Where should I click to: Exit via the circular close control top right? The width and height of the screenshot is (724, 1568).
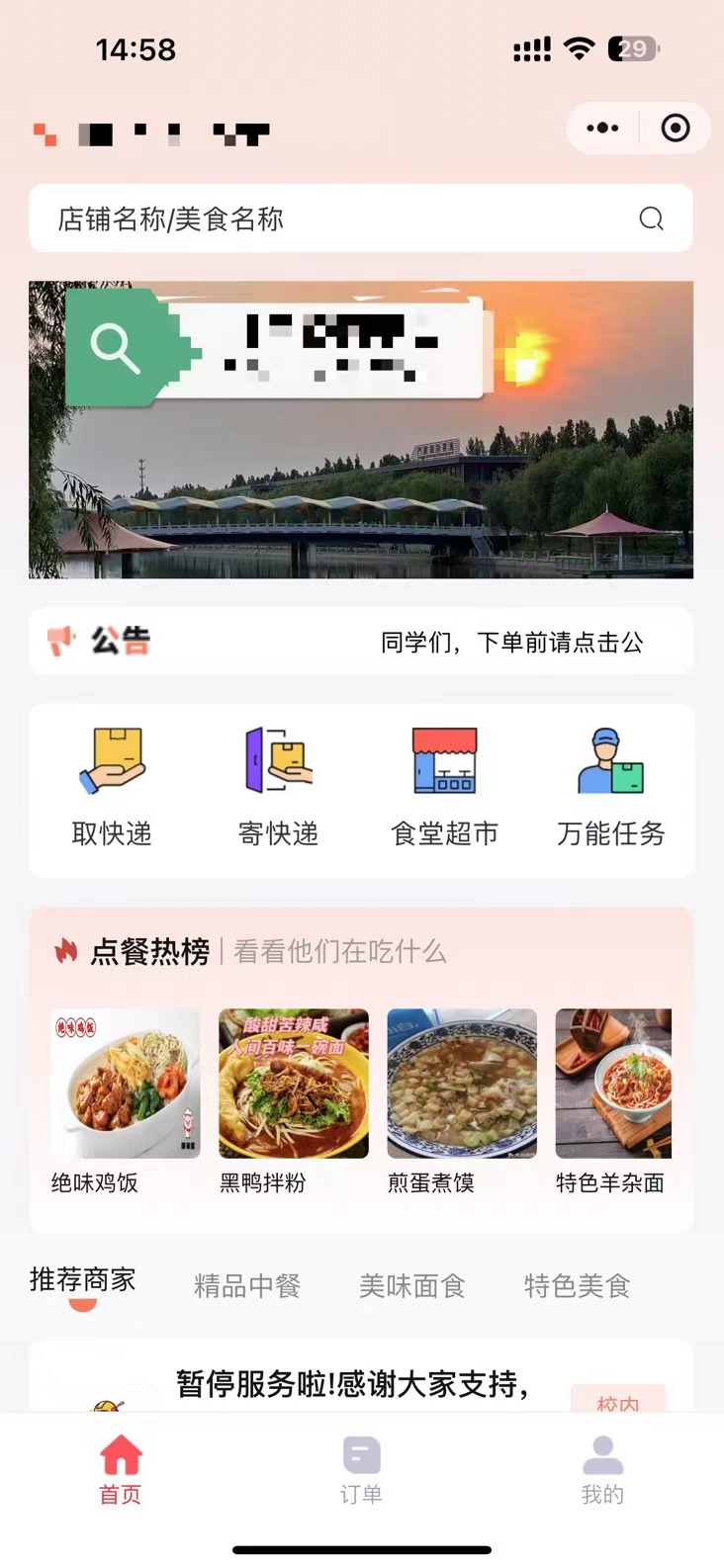(676, 128)
